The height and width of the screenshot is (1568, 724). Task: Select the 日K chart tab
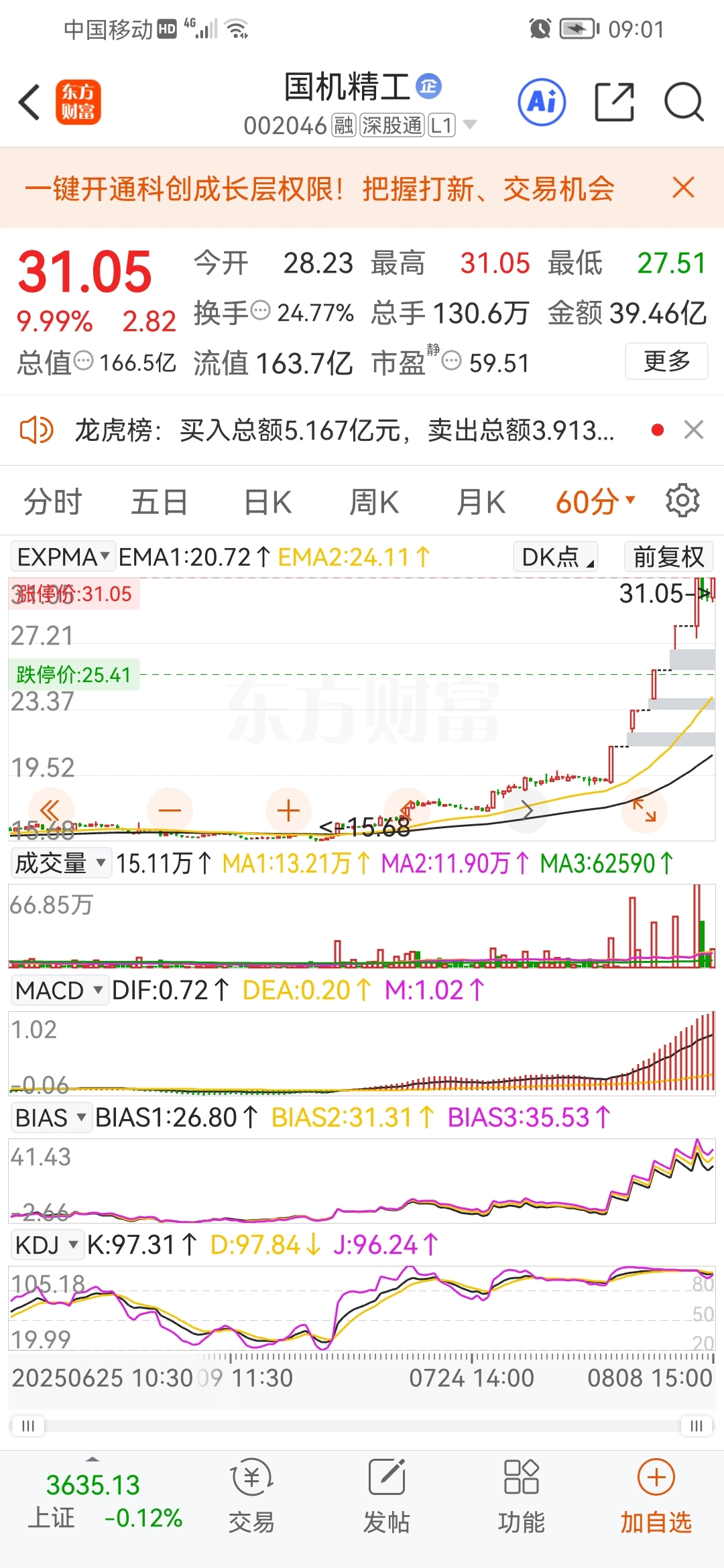click(x=267, y=502)
